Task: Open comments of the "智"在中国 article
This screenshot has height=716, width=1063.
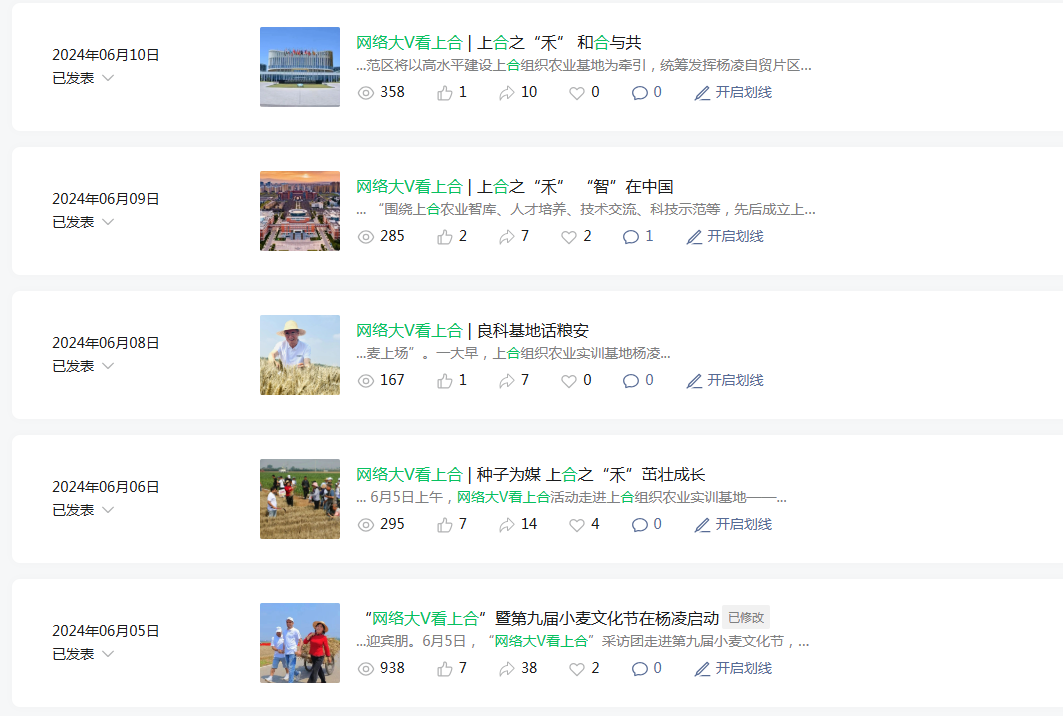Action: 638,237
